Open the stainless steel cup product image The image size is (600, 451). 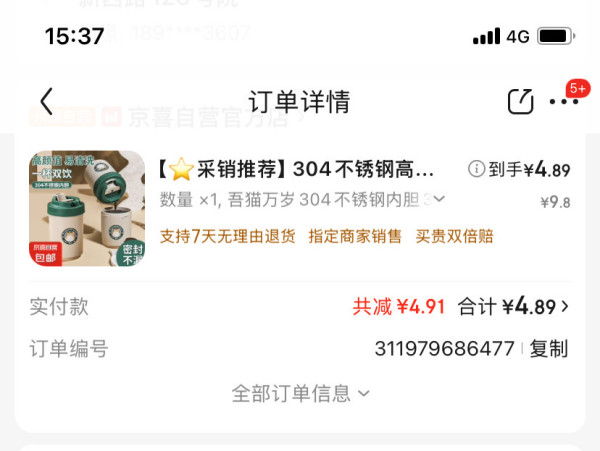[x=87, y=208]
